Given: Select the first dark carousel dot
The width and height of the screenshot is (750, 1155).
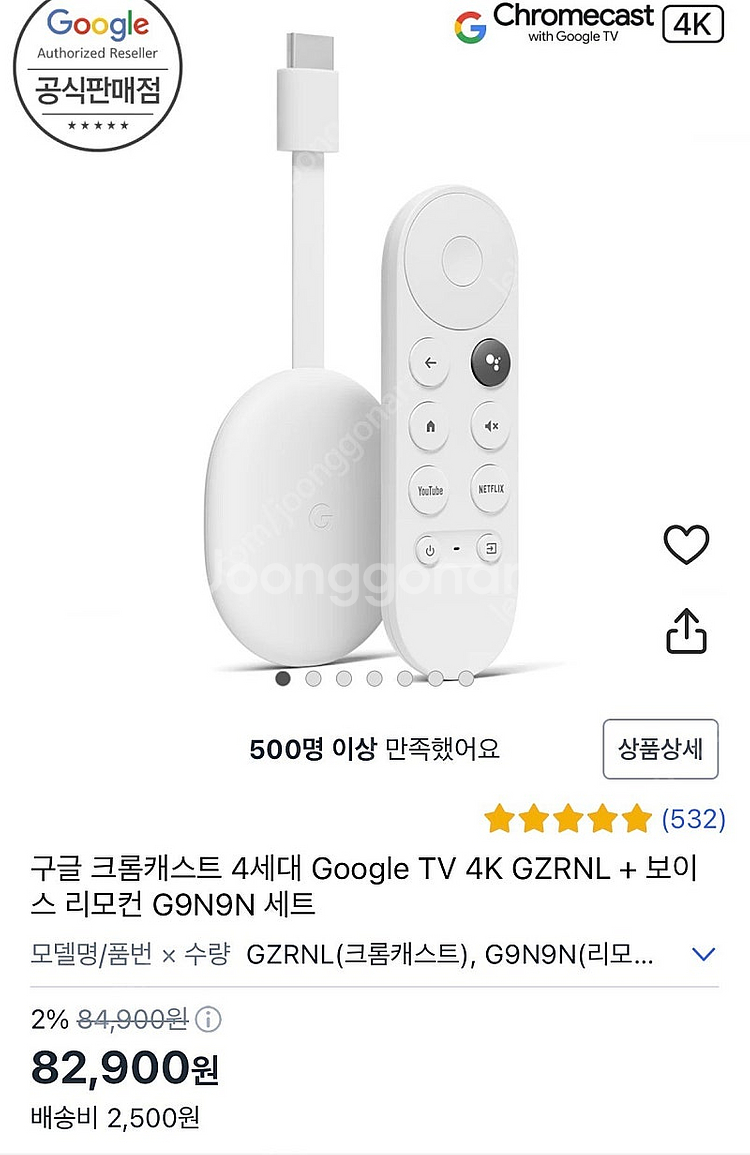Looking at the screenshot, I should point(282,679).
